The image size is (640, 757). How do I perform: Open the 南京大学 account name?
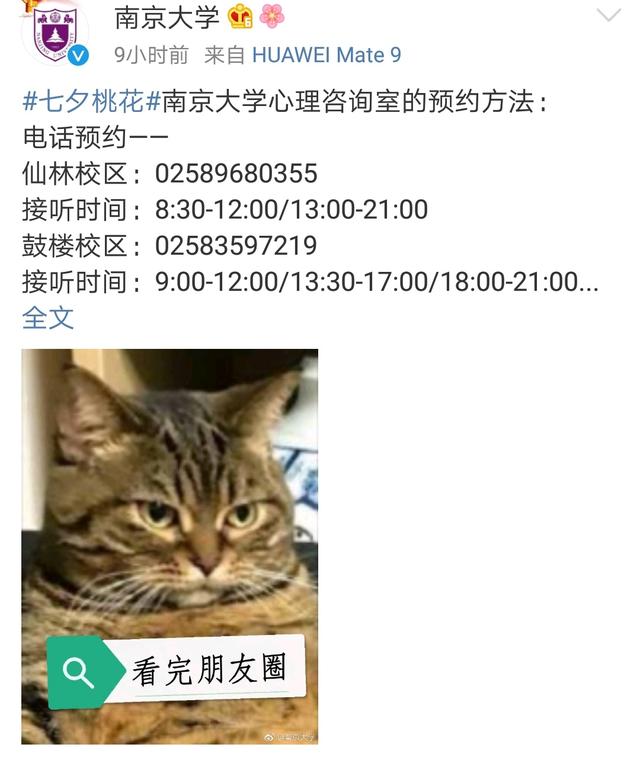tap(166, 17)
